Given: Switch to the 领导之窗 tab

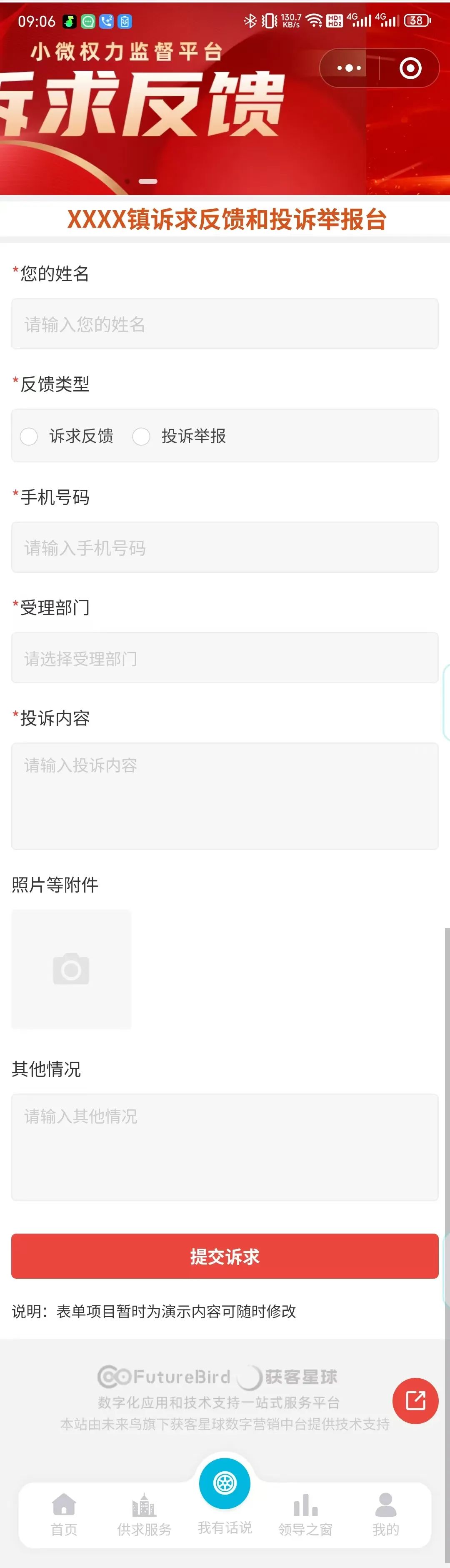Looking at the screenshot, I should pos(305,1514).
